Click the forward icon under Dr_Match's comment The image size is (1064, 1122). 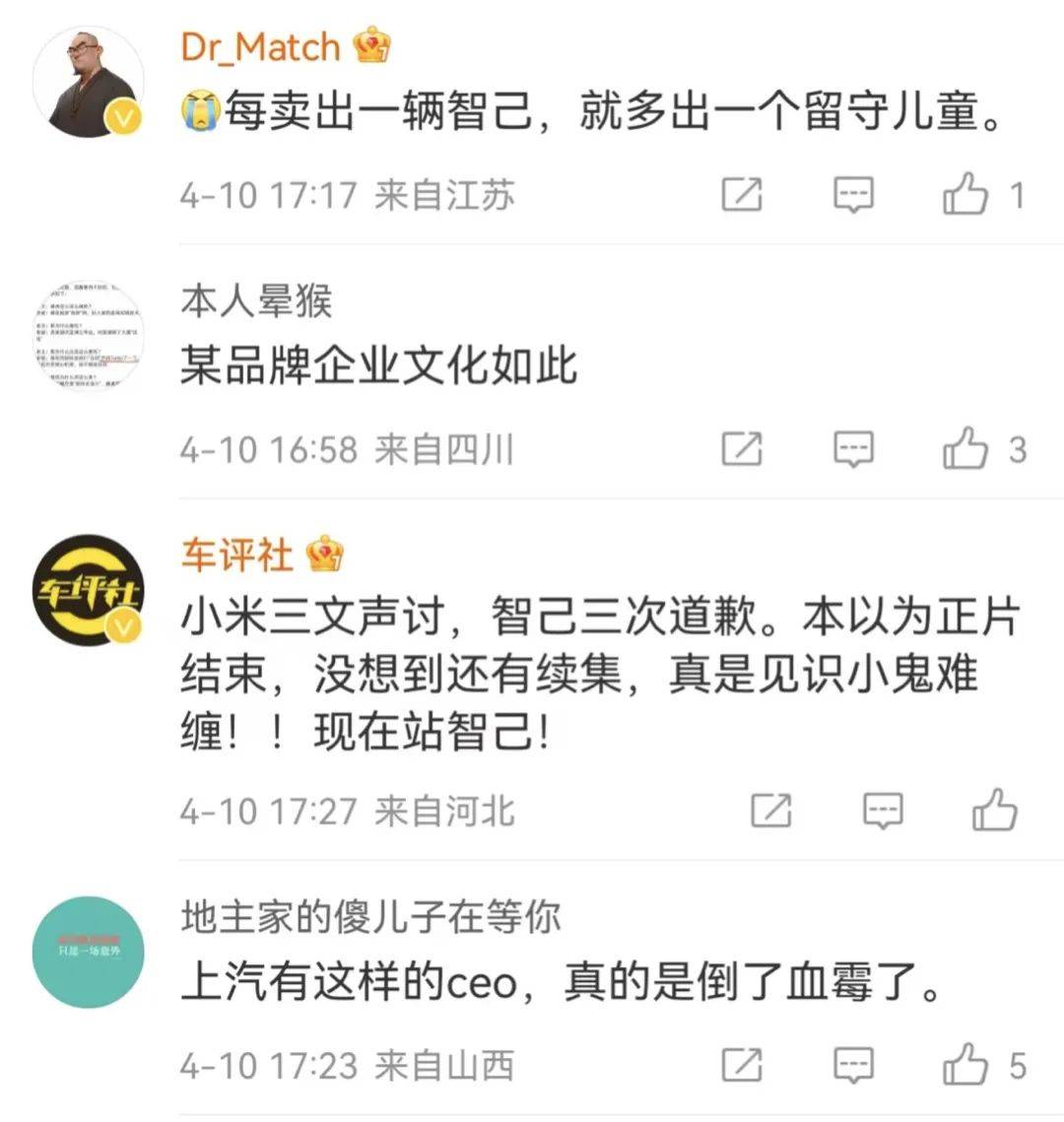(743, 195)
